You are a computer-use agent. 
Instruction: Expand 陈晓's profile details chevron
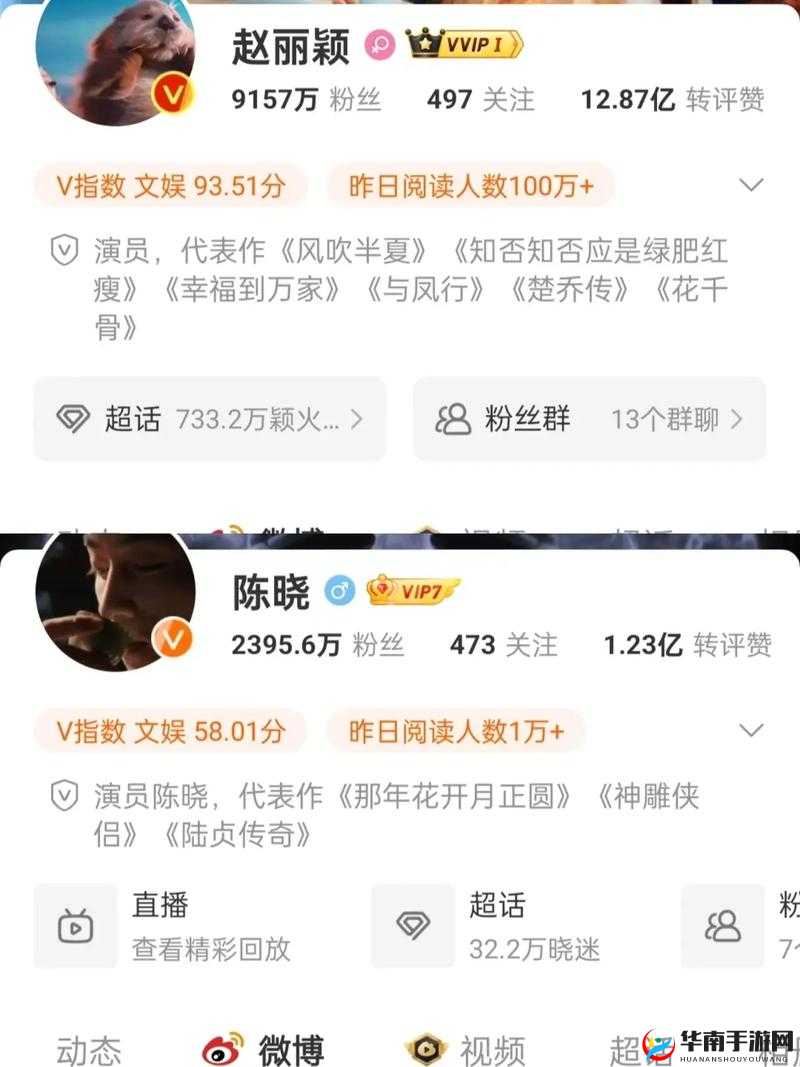click(x=748, y=730)
